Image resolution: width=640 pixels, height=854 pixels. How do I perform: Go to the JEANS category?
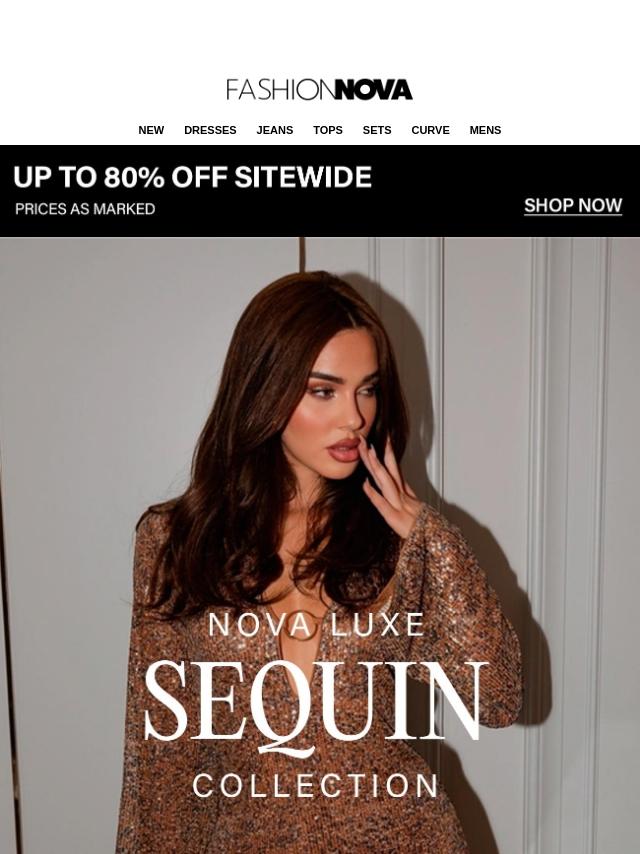274,130
